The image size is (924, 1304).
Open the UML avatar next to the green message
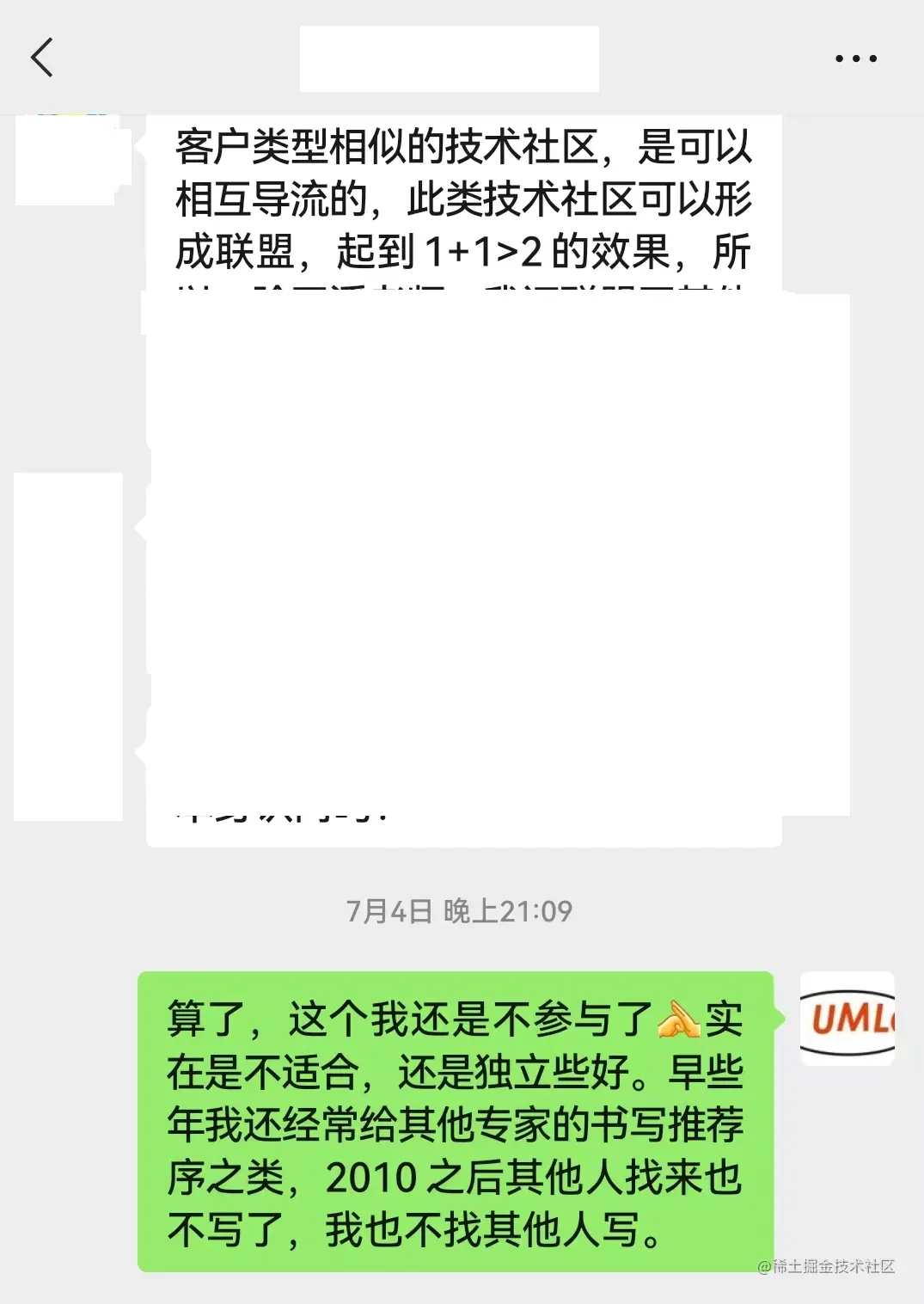click(848, 1020)
